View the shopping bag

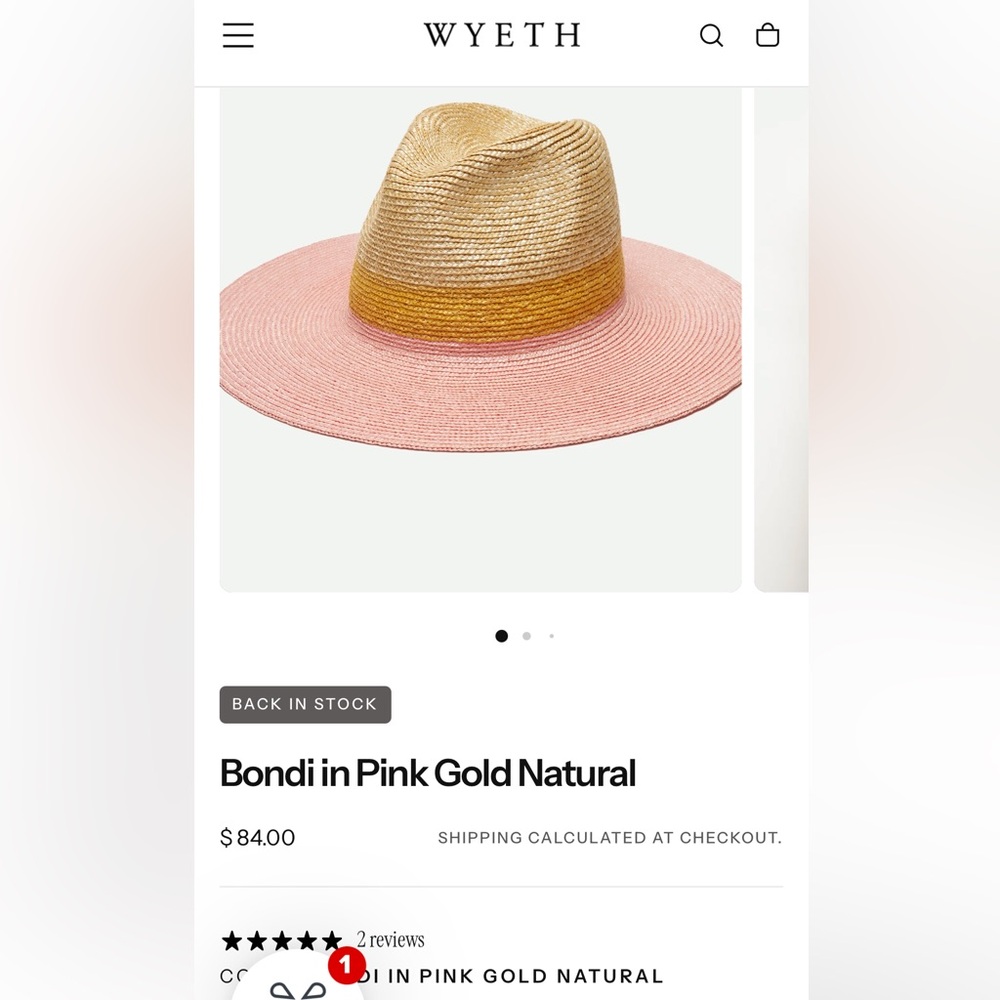(x=767, y=36)
